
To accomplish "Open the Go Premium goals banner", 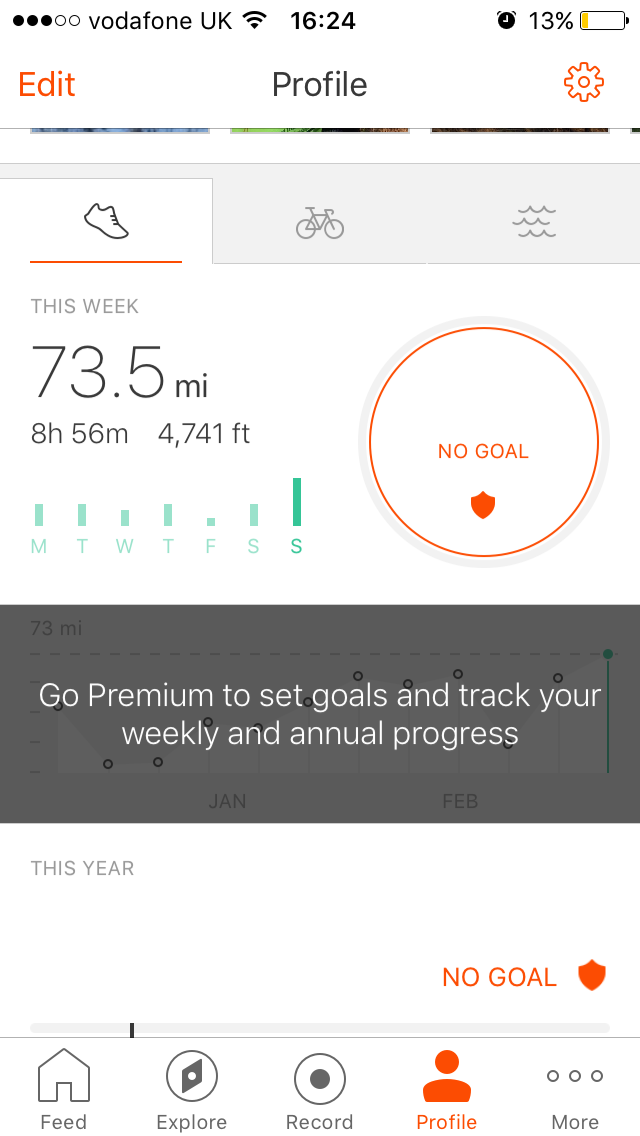I will point(320,714).
